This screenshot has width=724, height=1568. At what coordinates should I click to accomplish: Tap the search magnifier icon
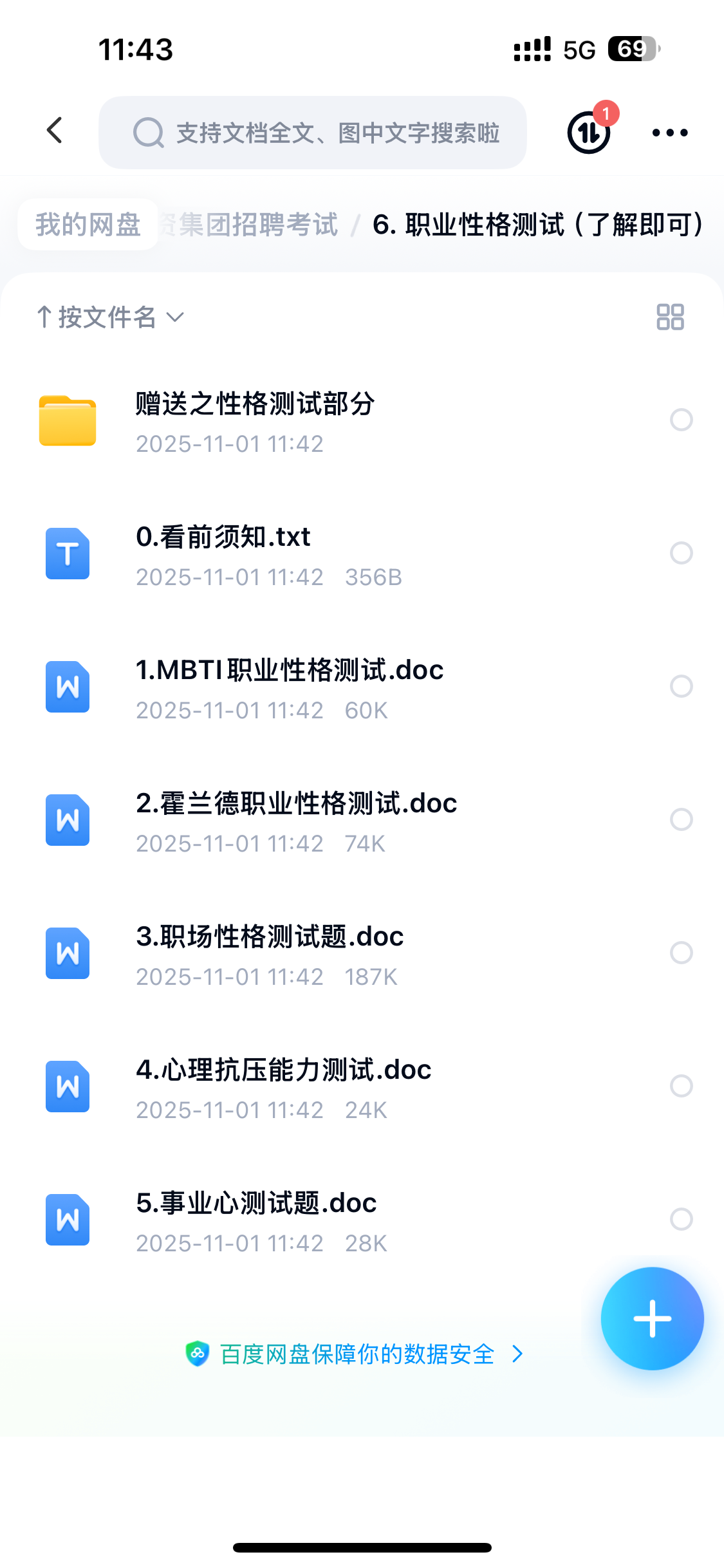pos(148,133)
